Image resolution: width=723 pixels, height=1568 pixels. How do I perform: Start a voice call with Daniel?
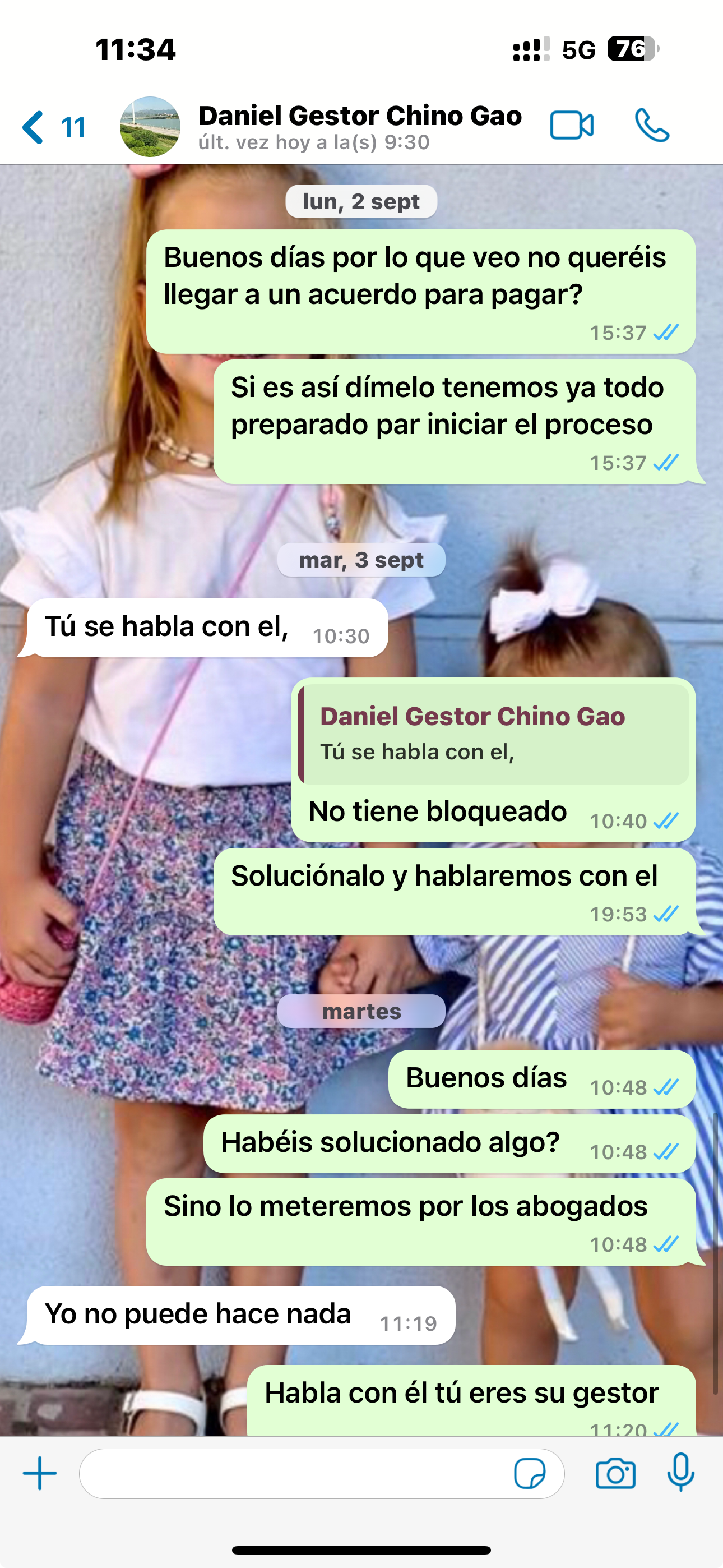point(652,126)
